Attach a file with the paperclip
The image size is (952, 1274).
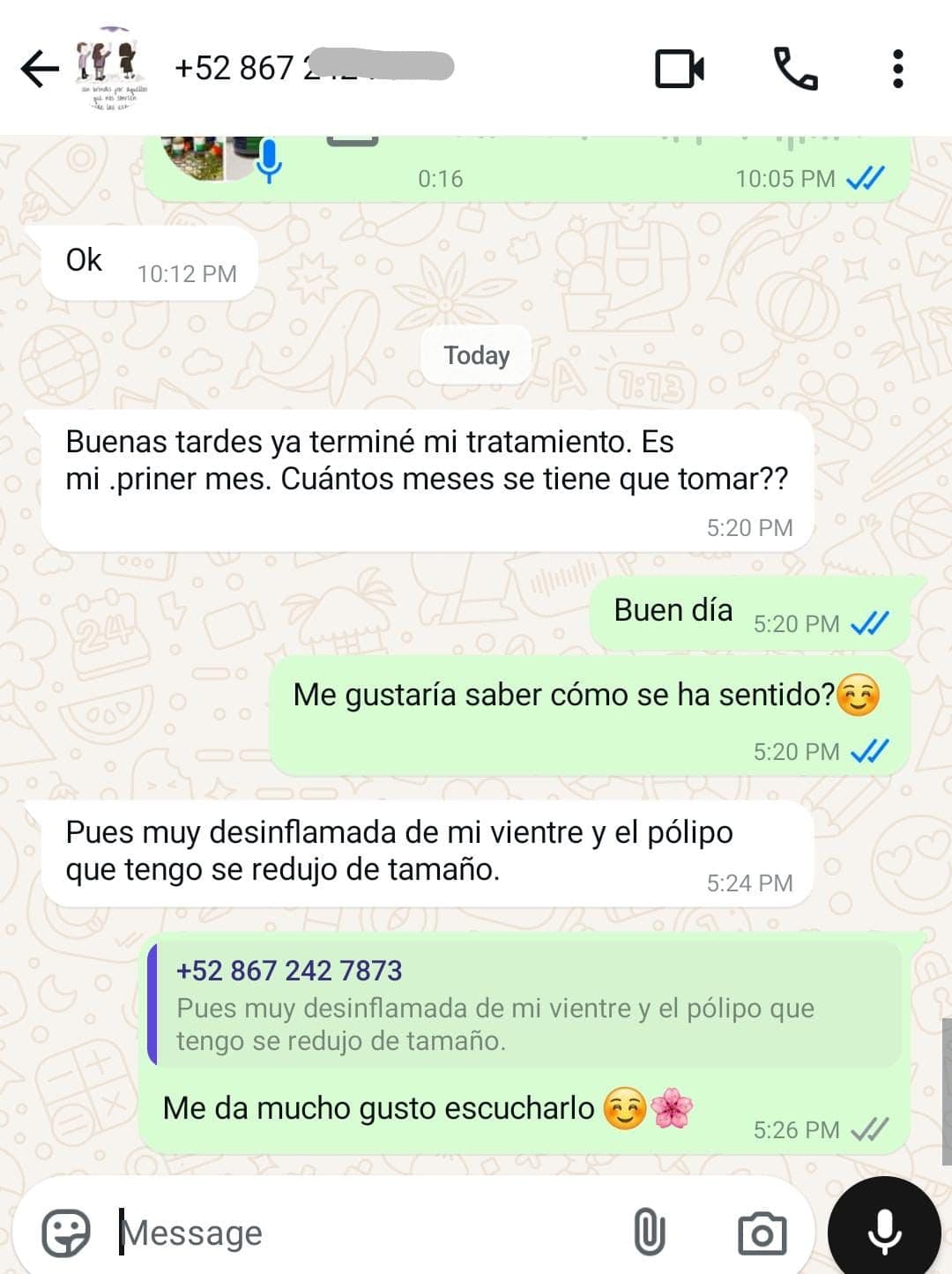pyautogui.click(x=650, y=1232)
